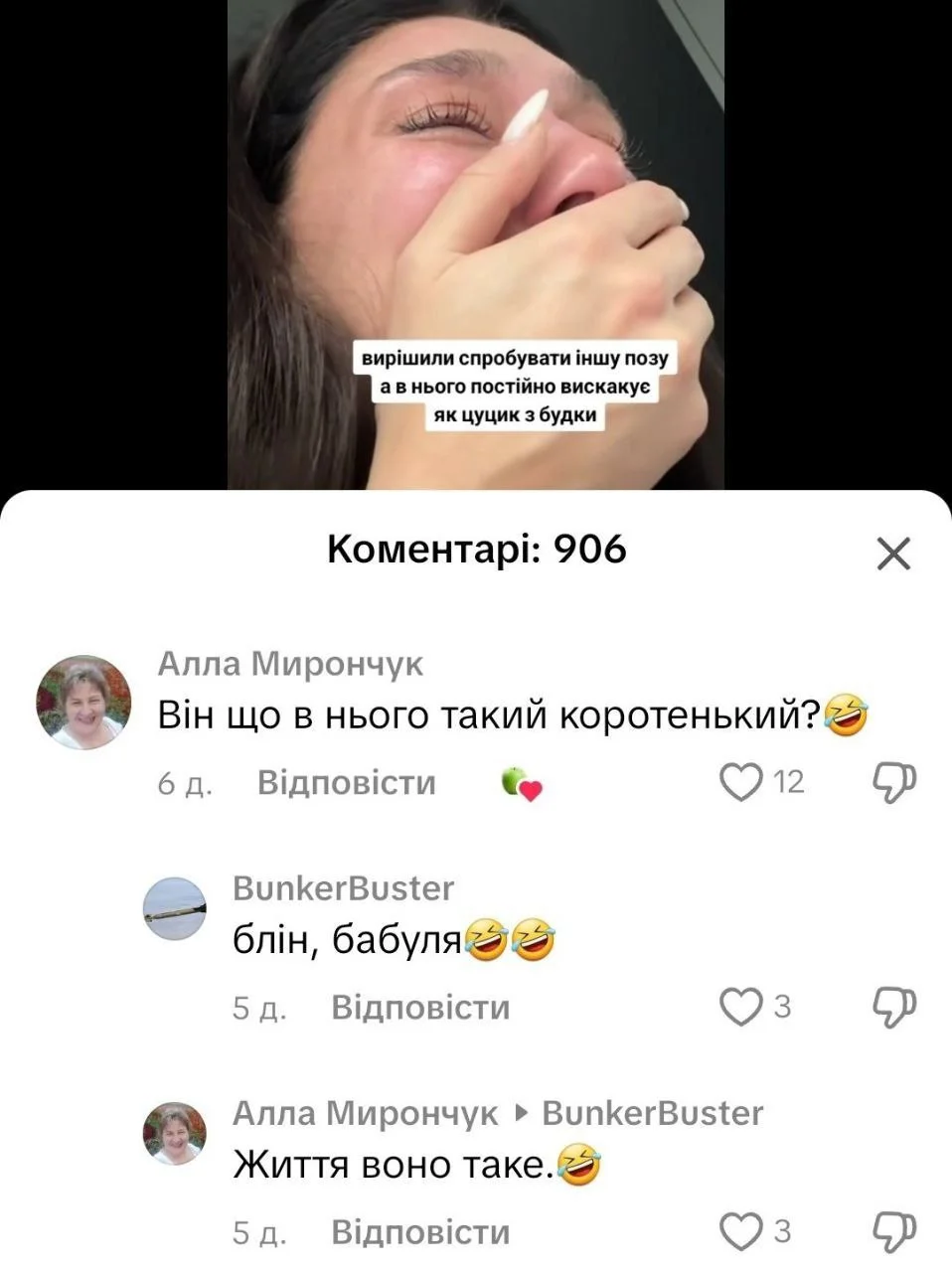Open Алла Мирончук's profile picture on the top comment
This screenshot has height=1272, width=952.
pos(84,703)
